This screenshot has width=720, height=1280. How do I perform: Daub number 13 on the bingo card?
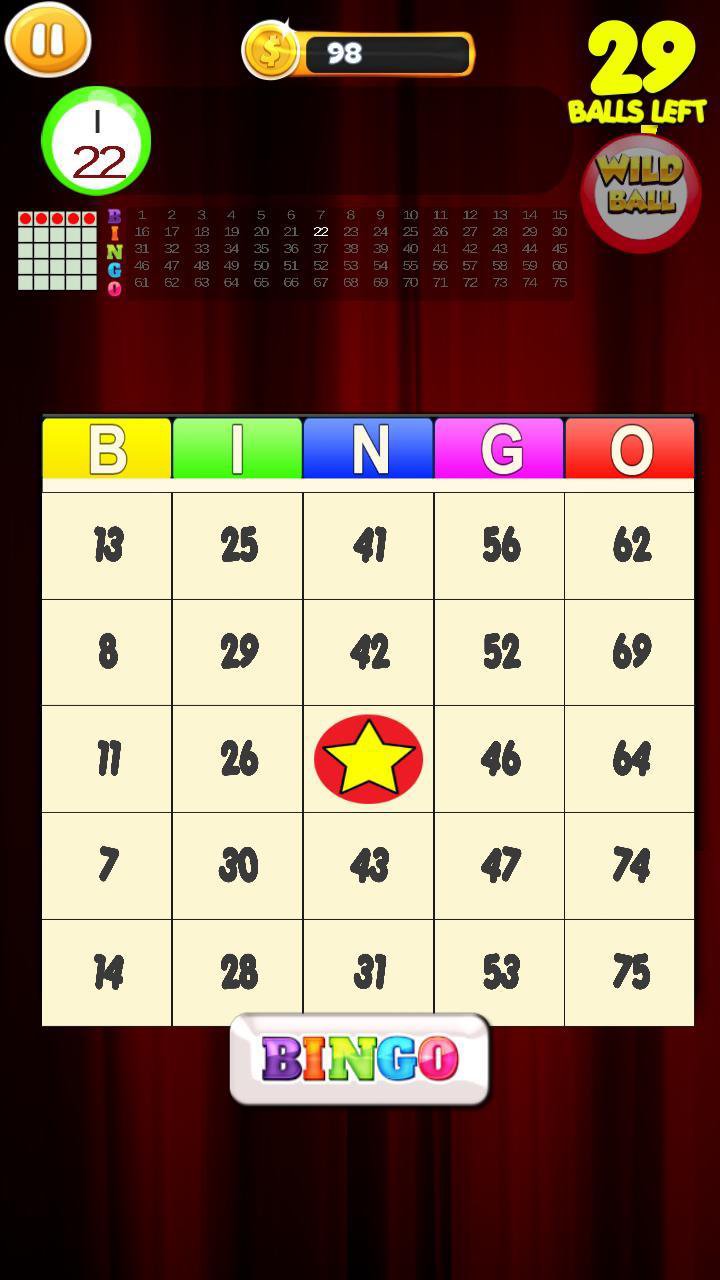point(106,545)
